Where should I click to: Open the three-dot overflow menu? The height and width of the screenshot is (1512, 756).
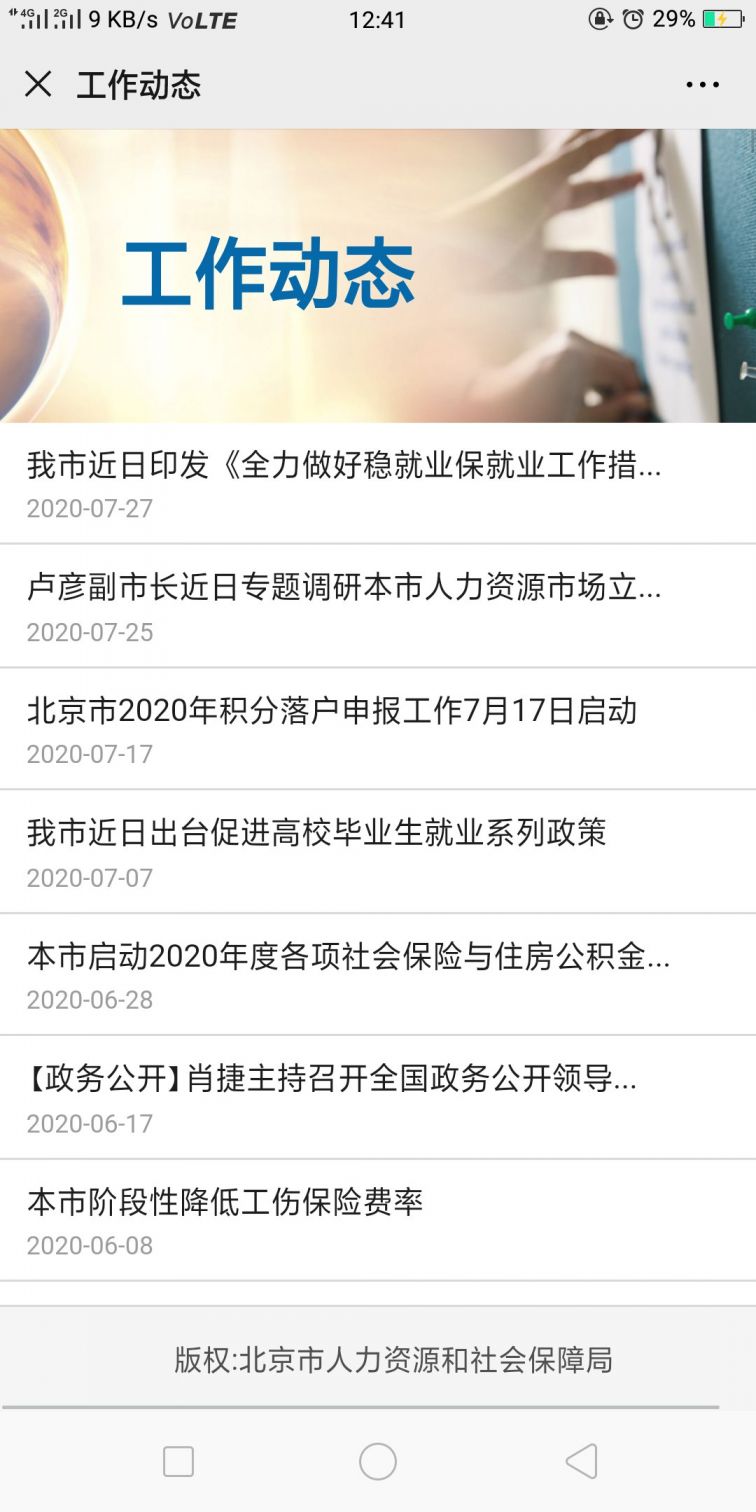(x=702, y=85)
